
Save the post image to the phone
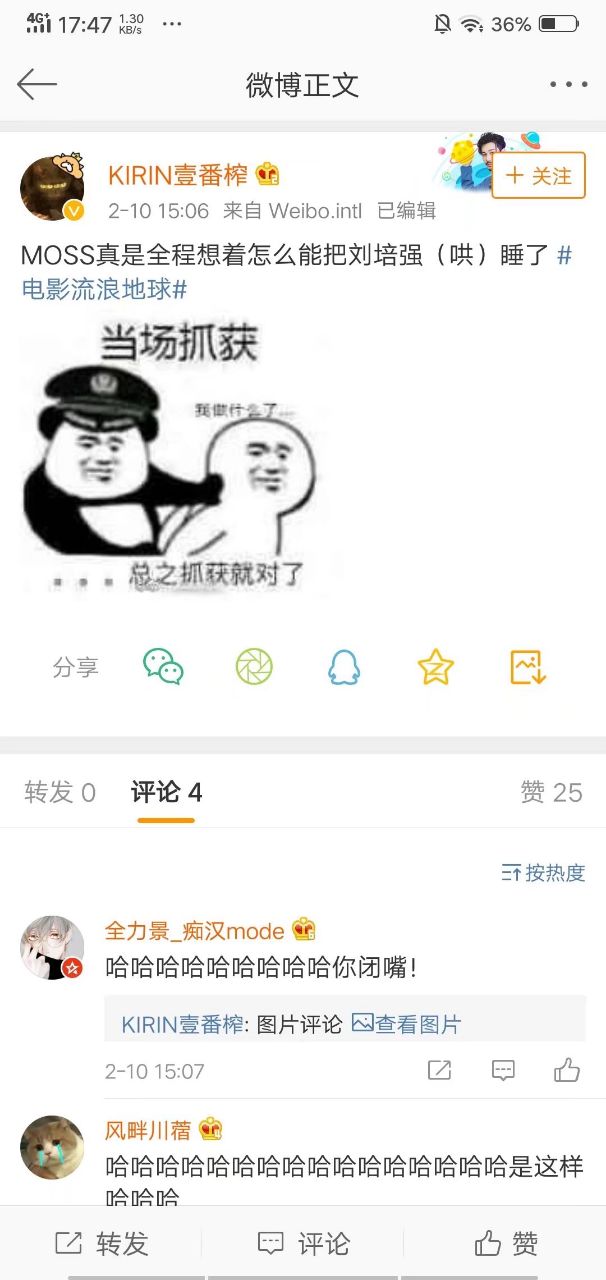click(x=527, y=667)
